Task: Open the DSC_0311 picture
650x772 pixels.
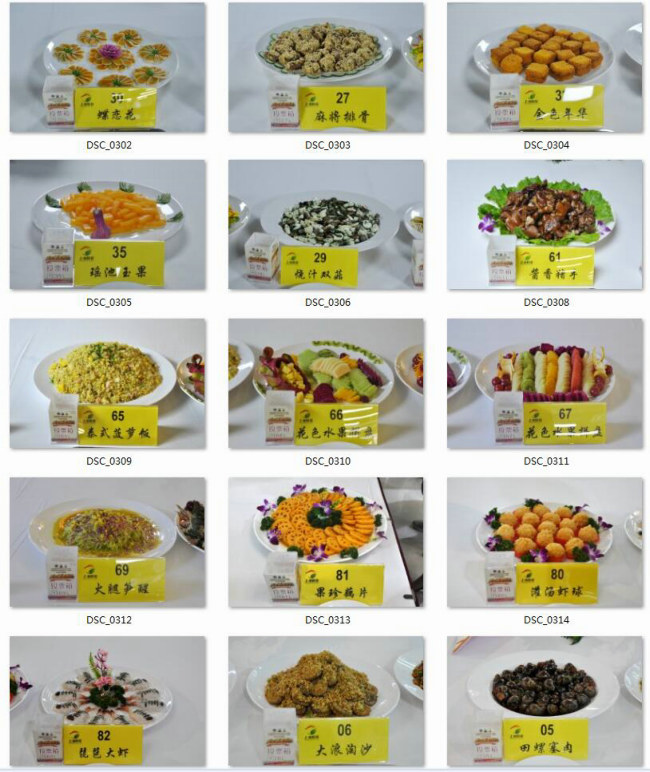Action: pos(545,383)
